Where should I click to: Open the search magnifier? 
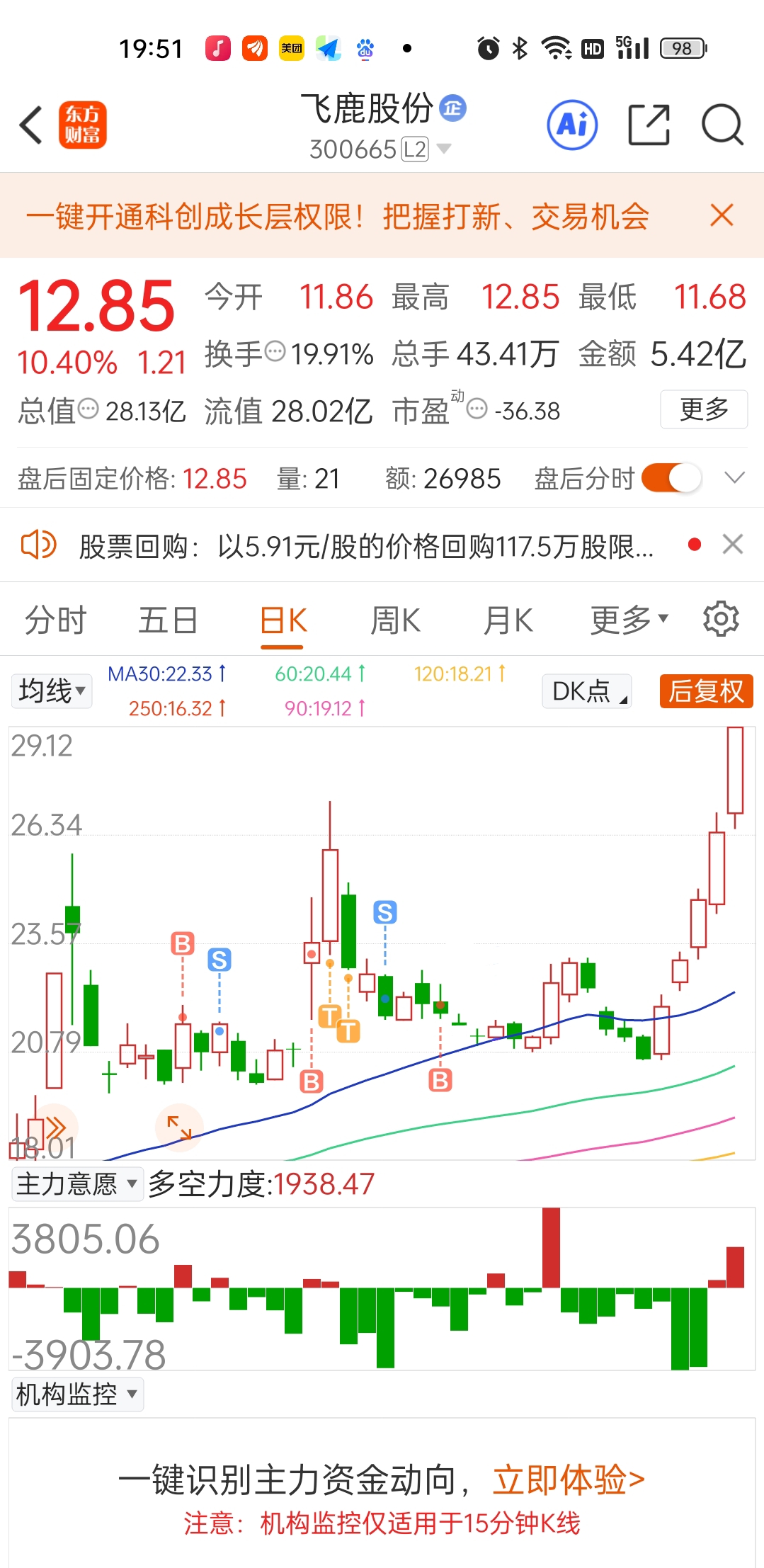[x=722, y=125]
